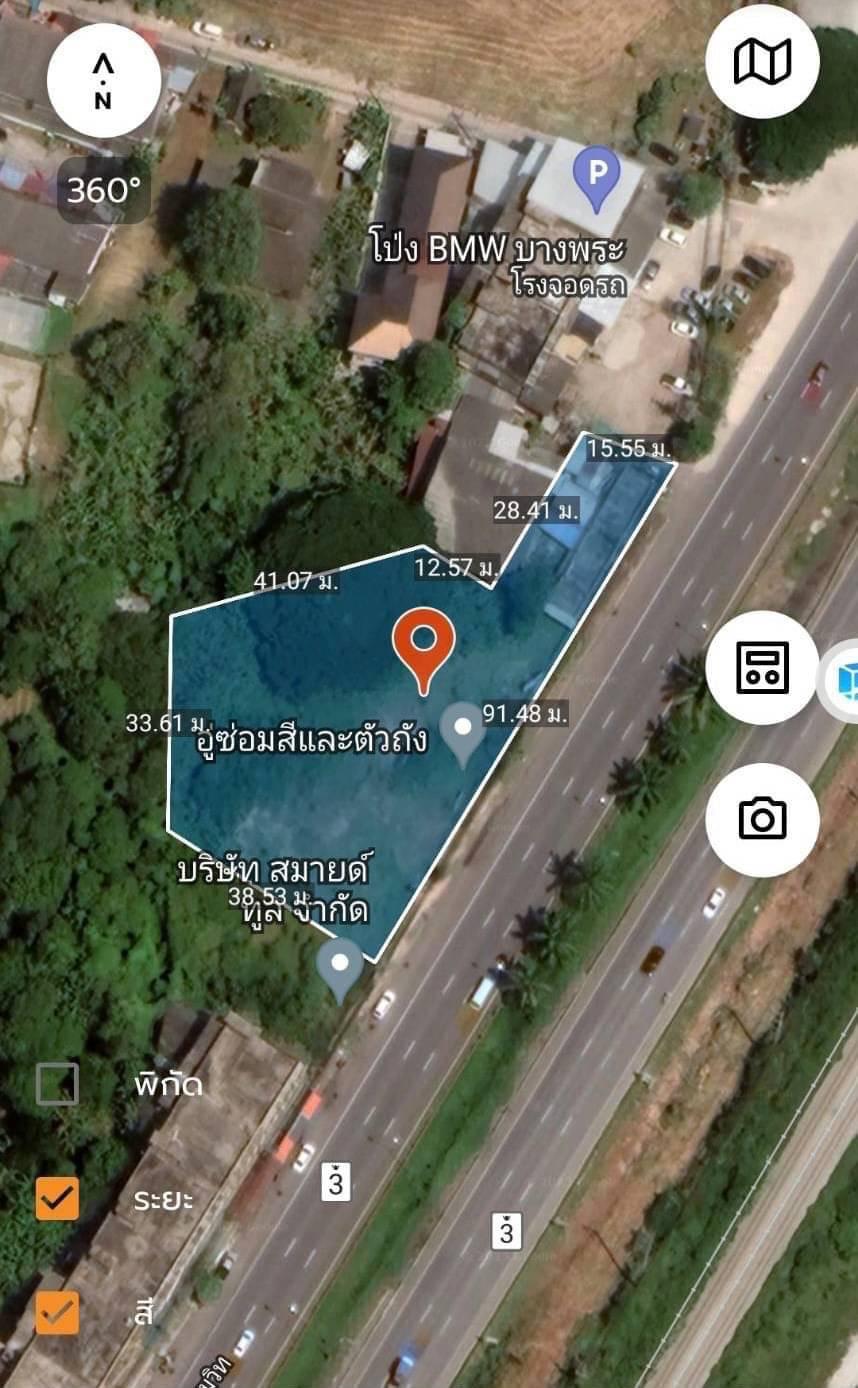Open the 360° view

click(x=104, y=189)
